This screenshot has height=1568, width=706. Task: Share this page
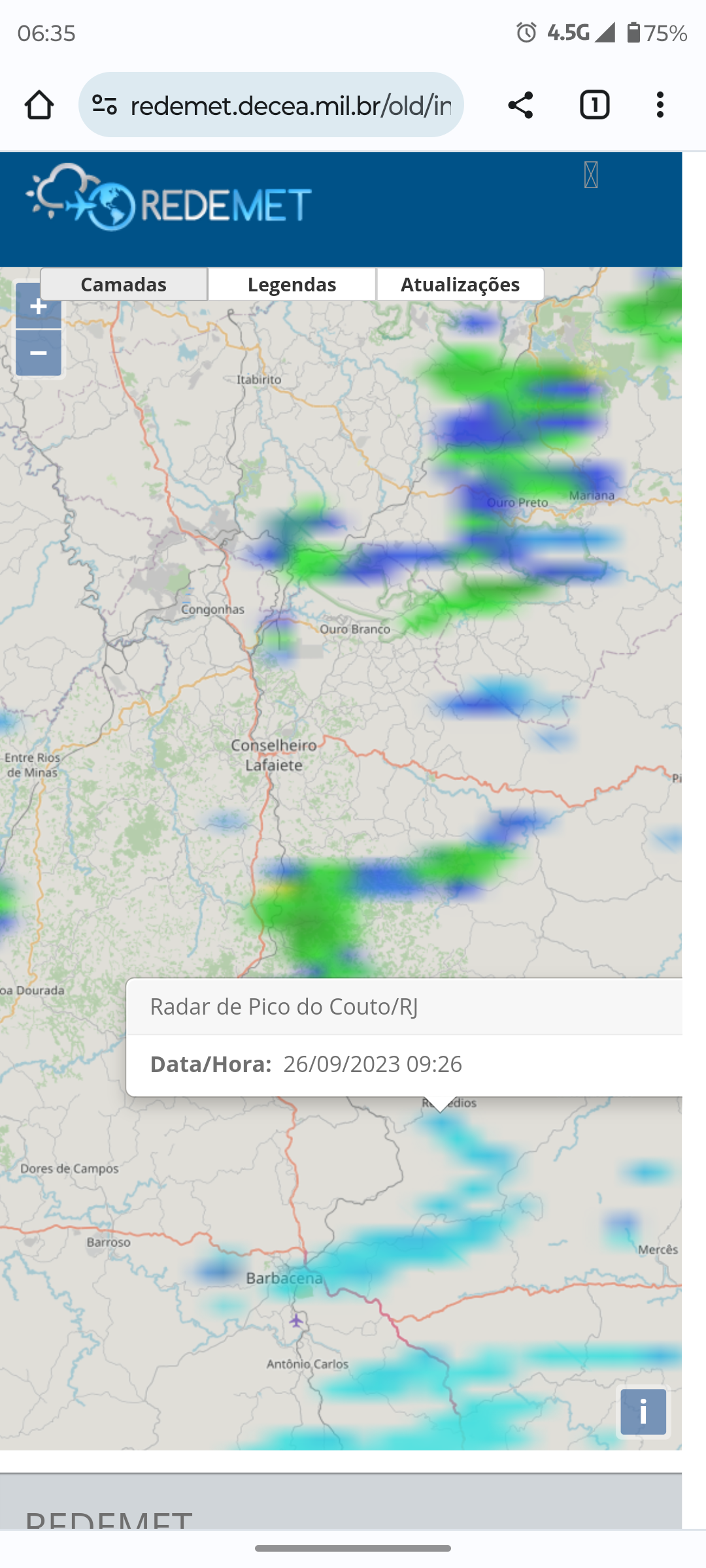pos(520,105)
